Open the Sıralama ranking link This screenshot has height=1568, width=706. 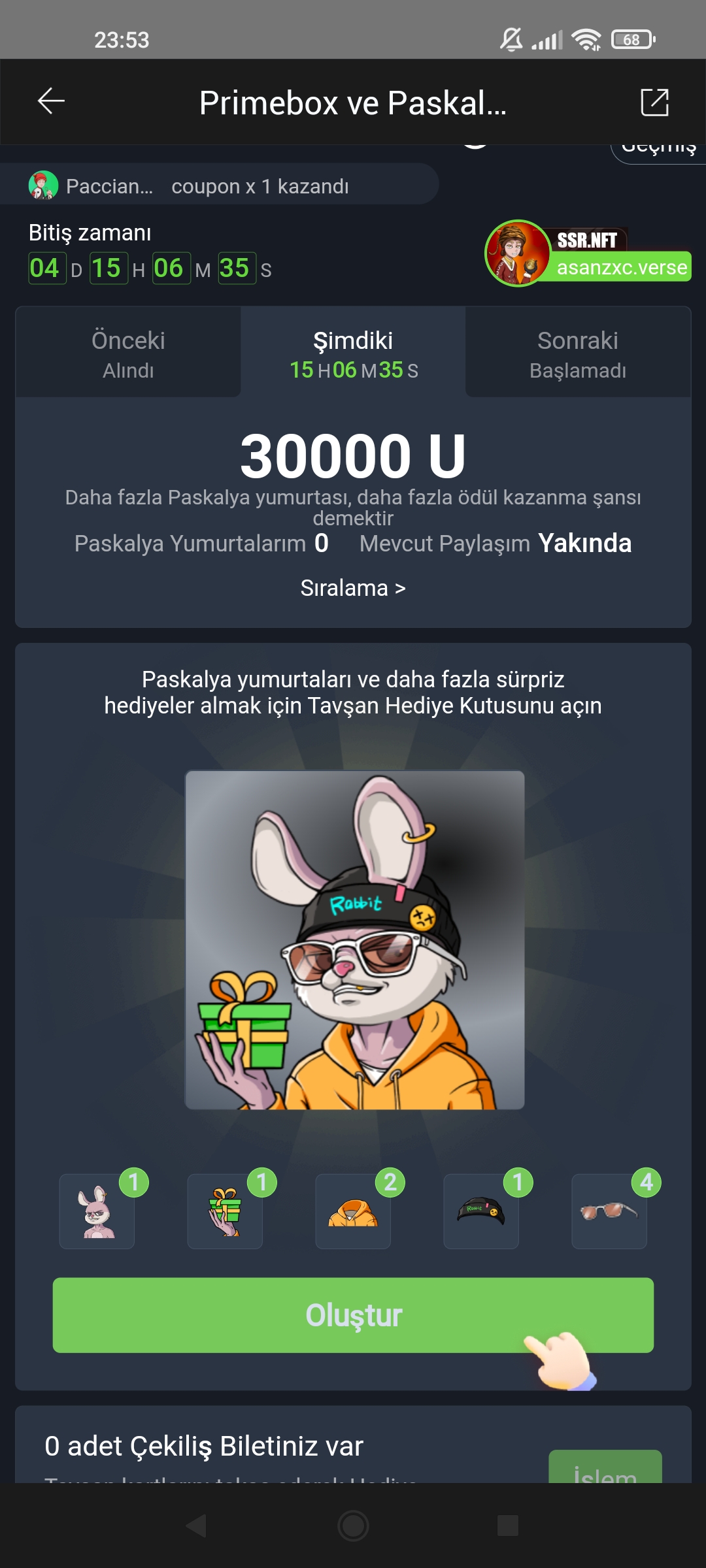click(x=353, y=588)
